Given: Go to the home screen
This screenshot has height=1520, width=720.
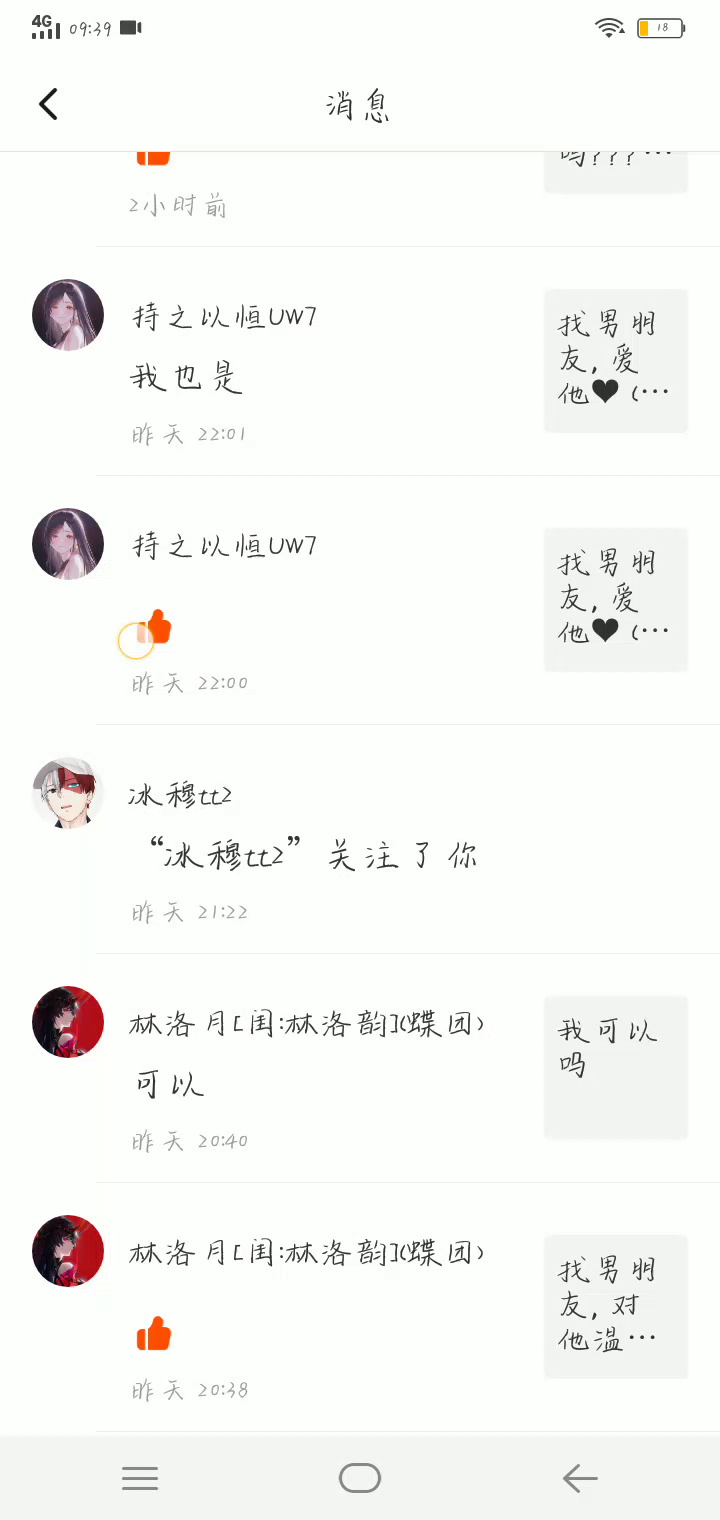Looking at the screenshot, I should pyautogui.click(x=360, y=1478).
